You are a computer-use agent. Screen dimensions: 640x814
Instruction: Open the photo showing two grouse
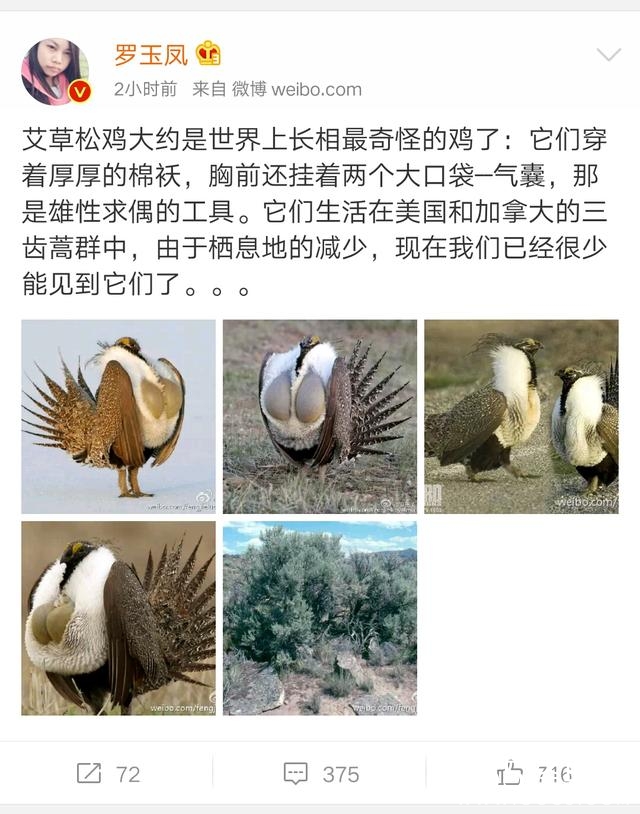click(521, 416)
